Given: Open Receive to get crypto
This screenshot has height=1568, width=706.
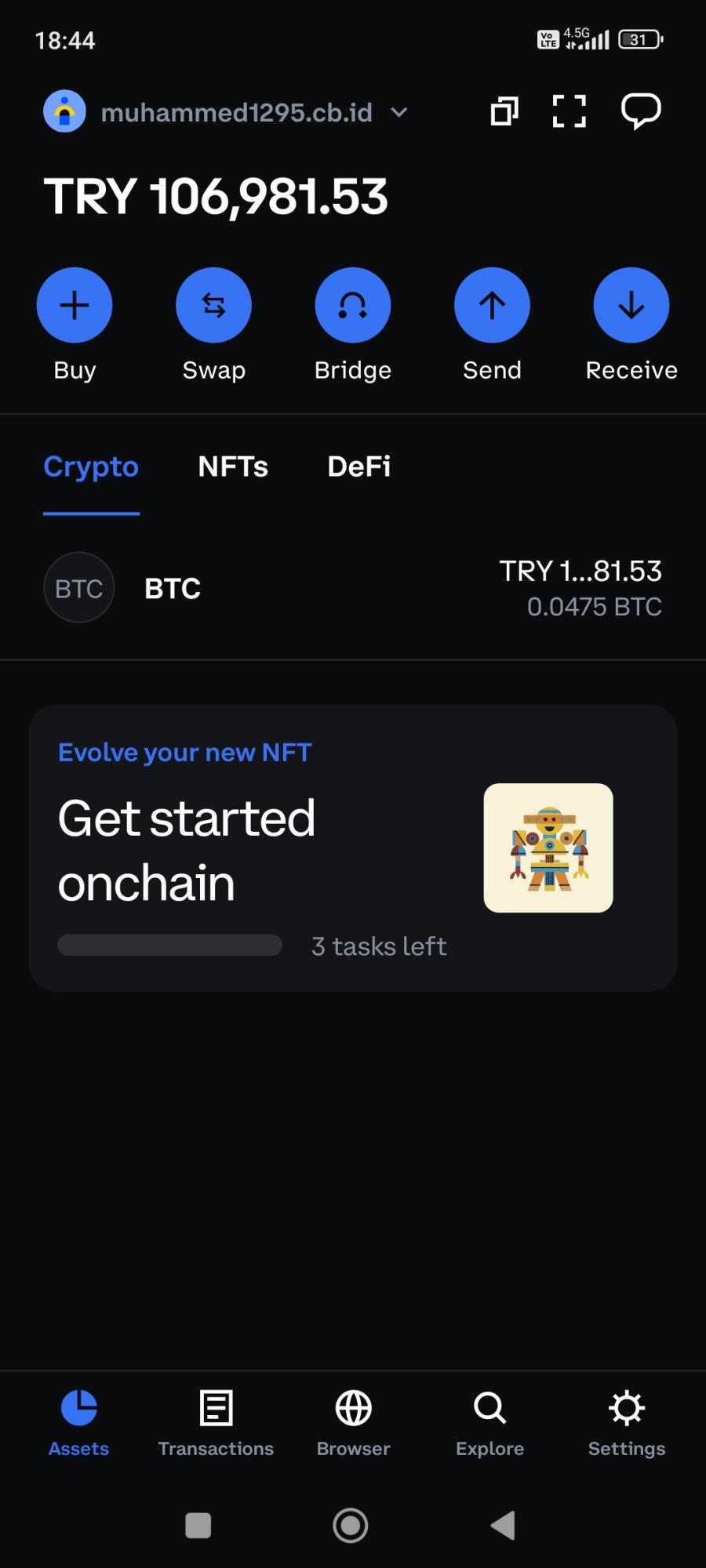Looking at the screenshot, I should [x=631, y=306].
